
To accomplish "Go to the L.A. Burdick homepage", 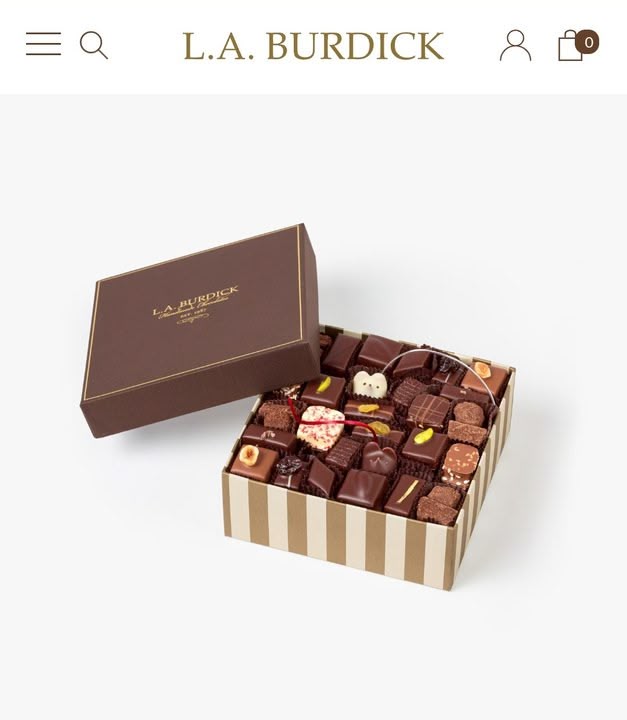I will click(313, 46).
